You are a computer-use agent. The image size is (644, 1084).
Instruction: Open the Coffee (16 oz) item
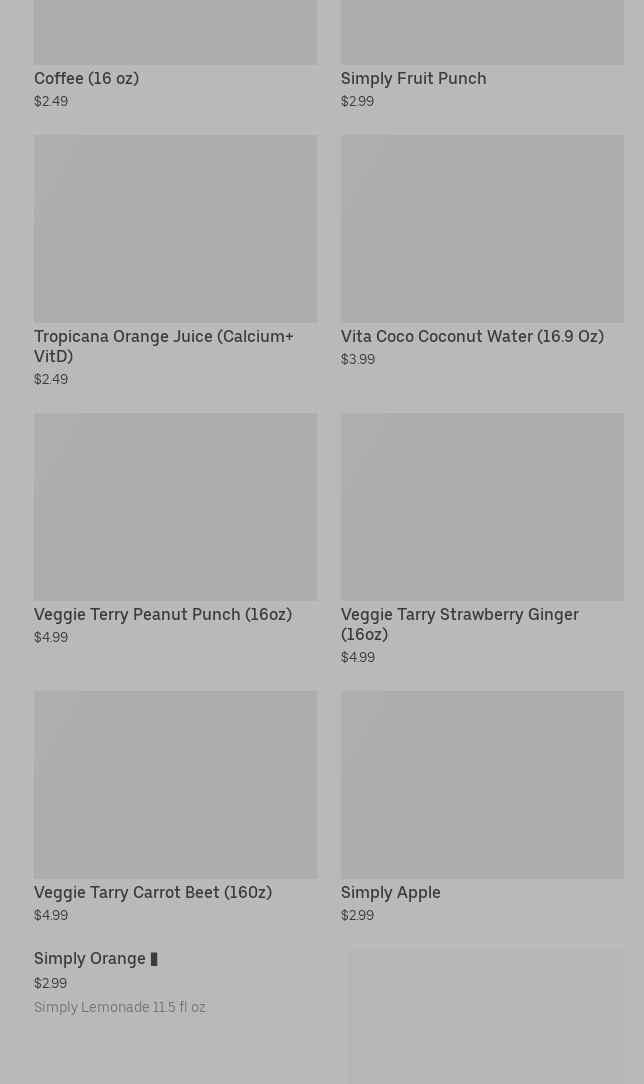point(176,55)
